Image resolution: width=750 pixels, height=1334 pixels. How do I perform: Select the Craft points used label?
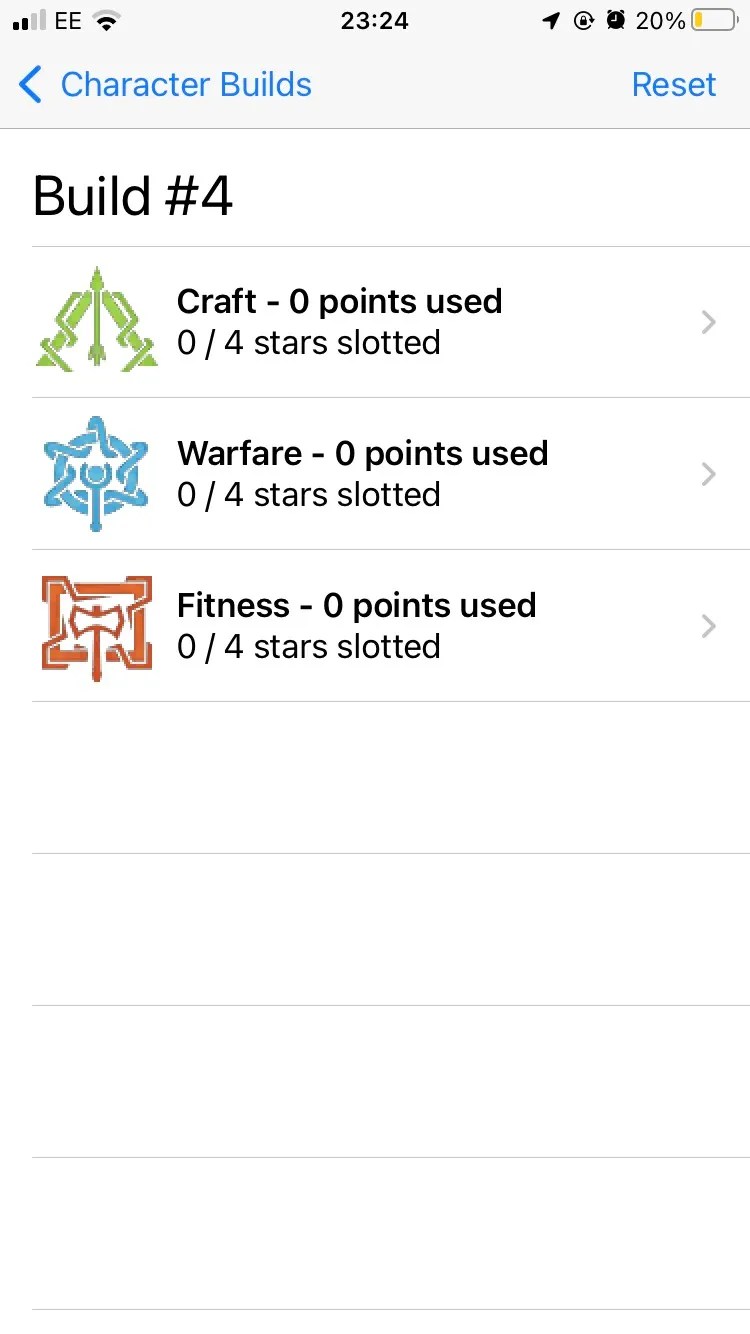tap(339, 301)
